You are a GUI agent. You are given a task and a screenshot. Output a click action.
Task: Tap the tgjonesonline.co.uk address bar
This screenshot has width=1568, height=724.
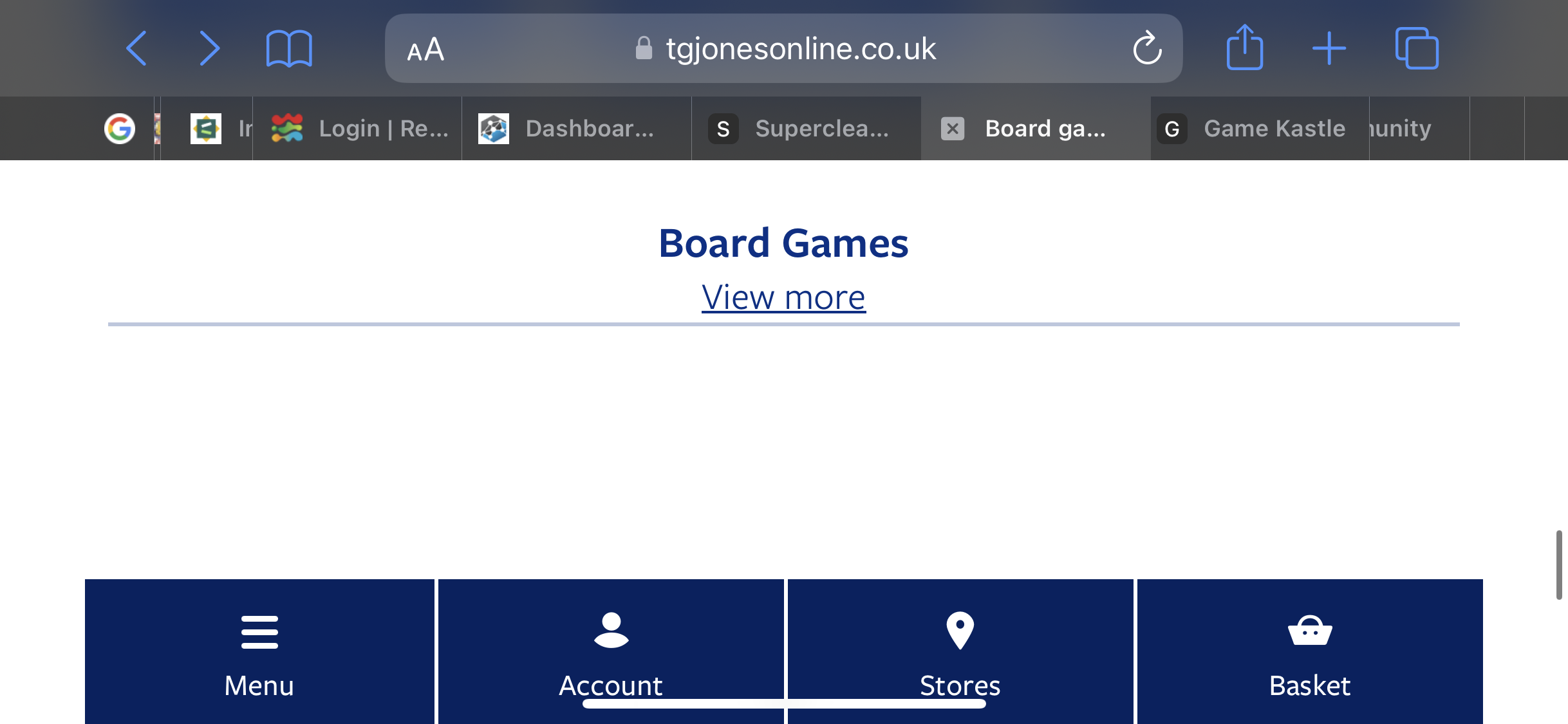pos(785,49)
